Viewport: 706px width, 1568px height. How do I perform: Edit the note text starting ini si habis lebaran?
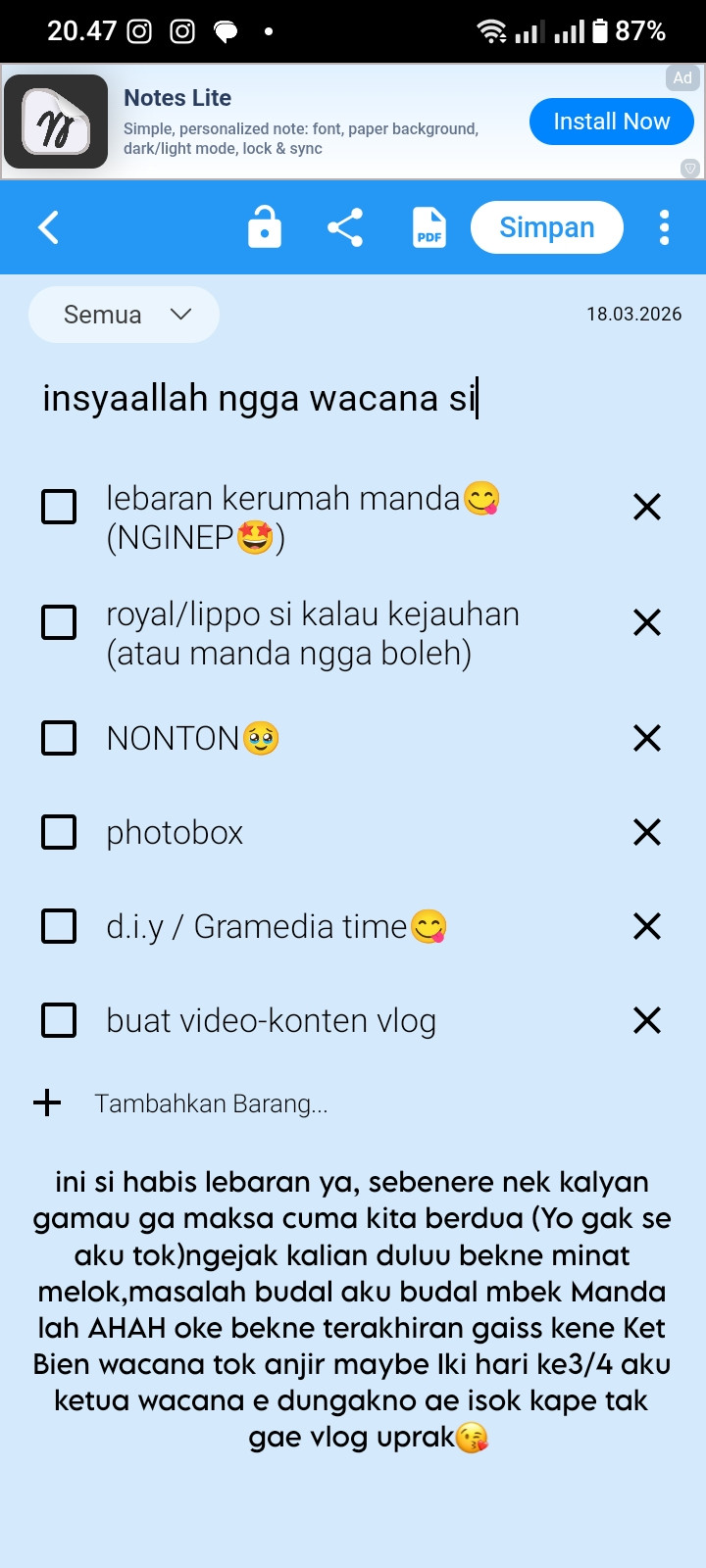[352, 1309]
